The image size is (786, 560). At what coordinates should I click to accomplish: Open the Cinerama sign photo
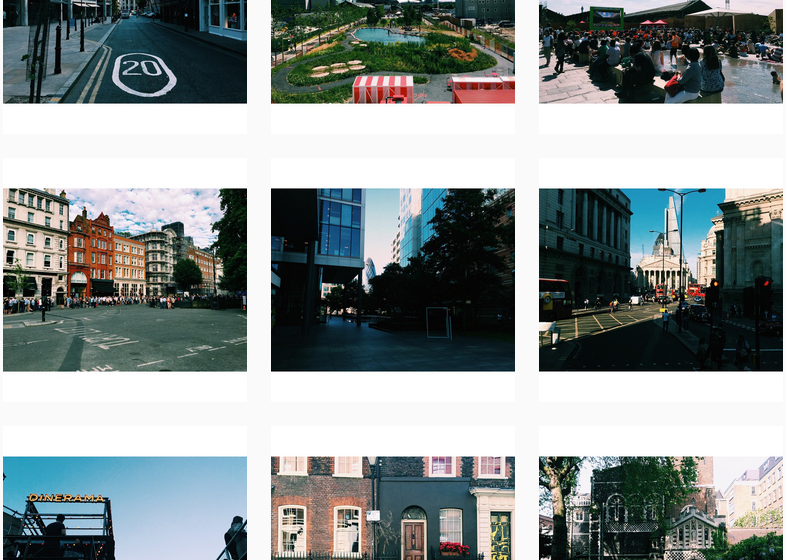(125, 508)
